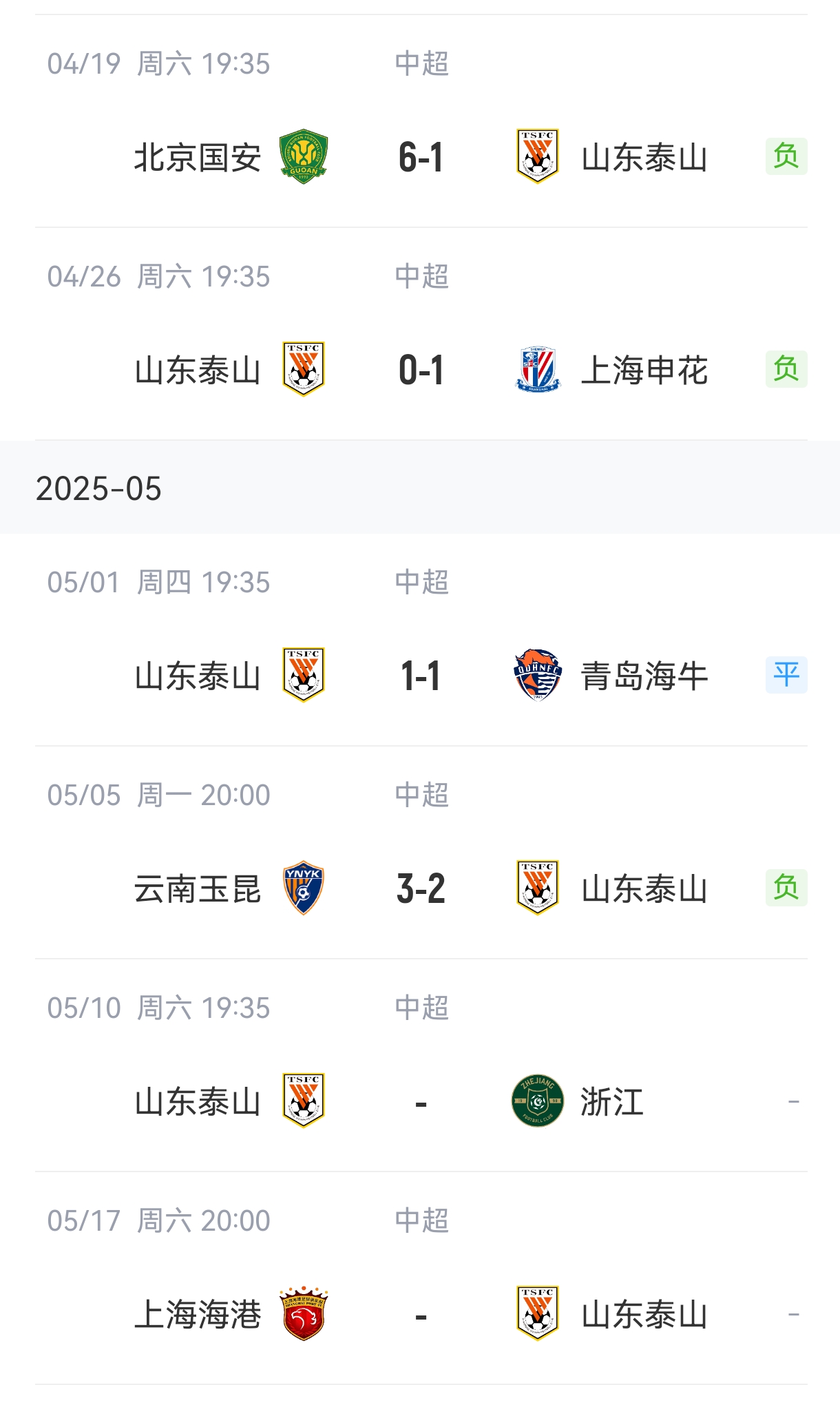Select the upcoming 山东泰山 vs 浙江 fixture

pos(420,1065)
